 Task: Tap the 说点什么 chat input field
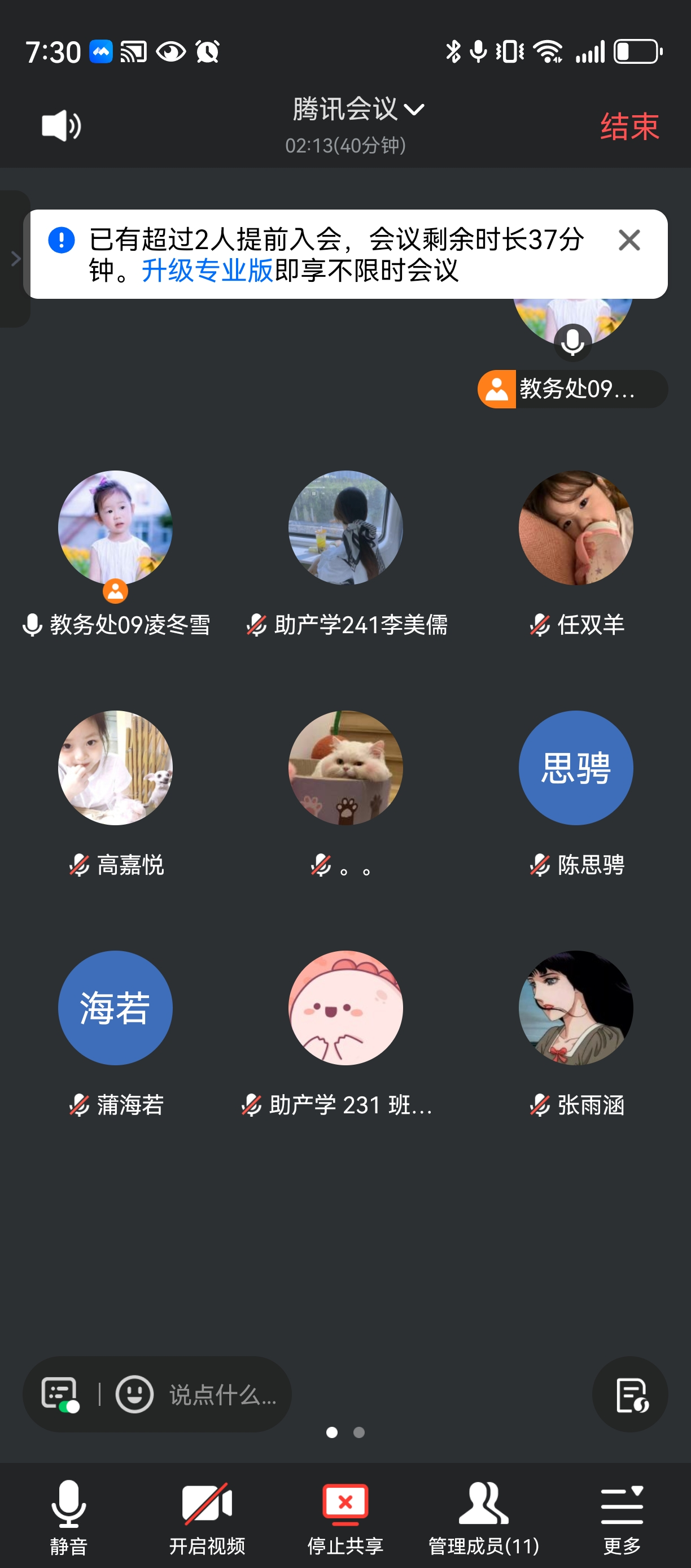pyautogui.click(x=222, y=1393)
